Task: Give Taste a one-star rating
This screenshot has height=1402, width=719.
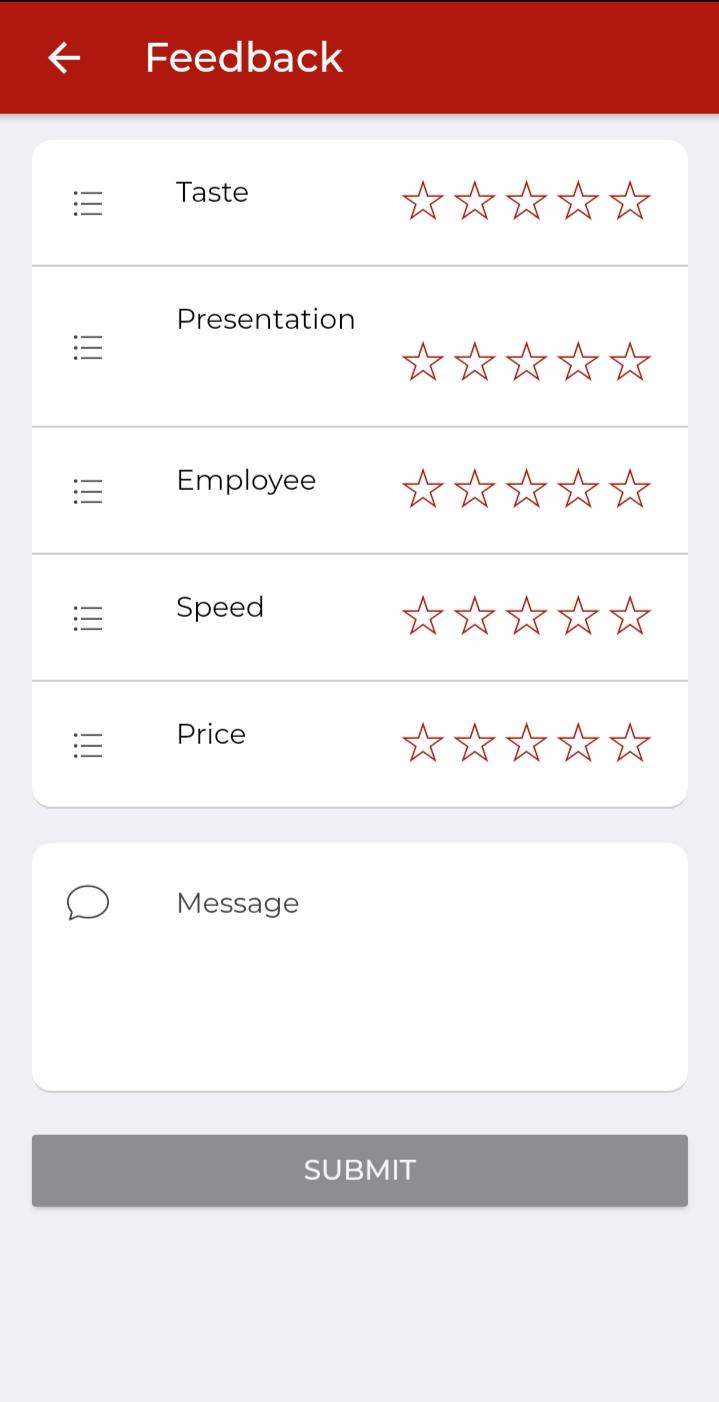Action: 423,201
